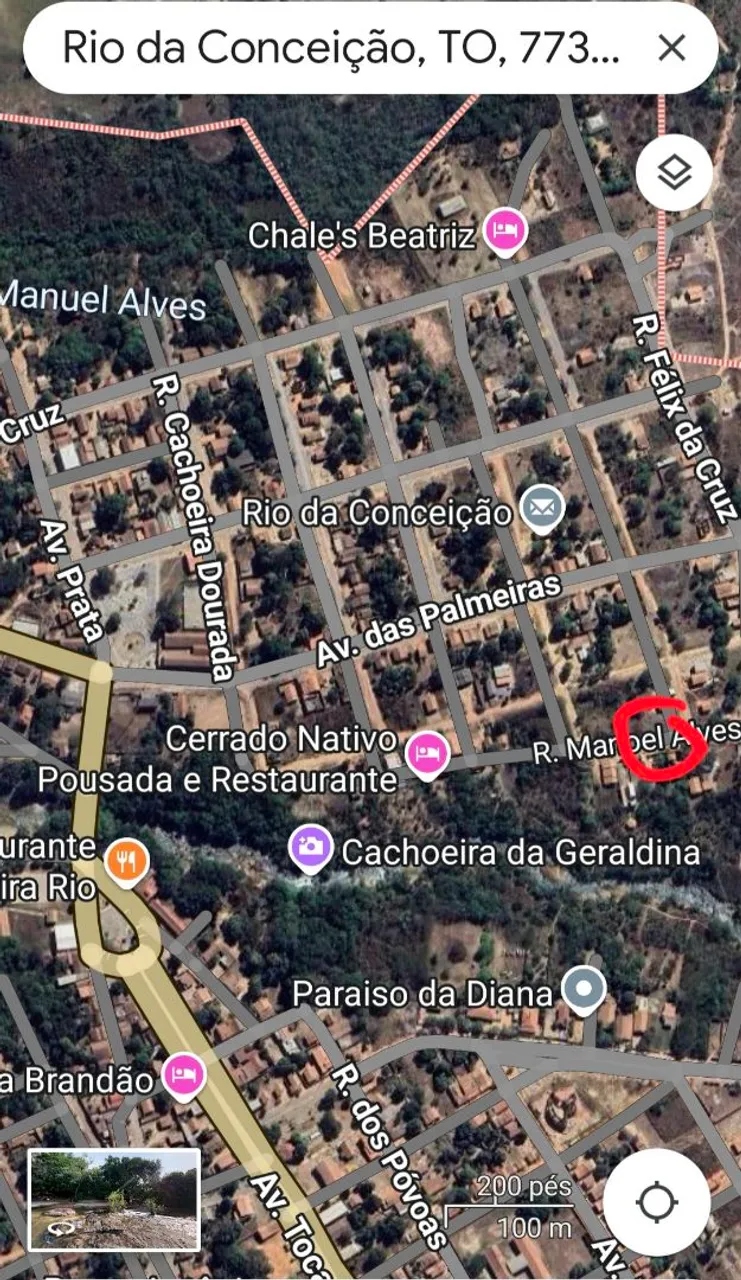Select the orange restaurant pin by the river
741x1280 pixels.
point(126,860)
